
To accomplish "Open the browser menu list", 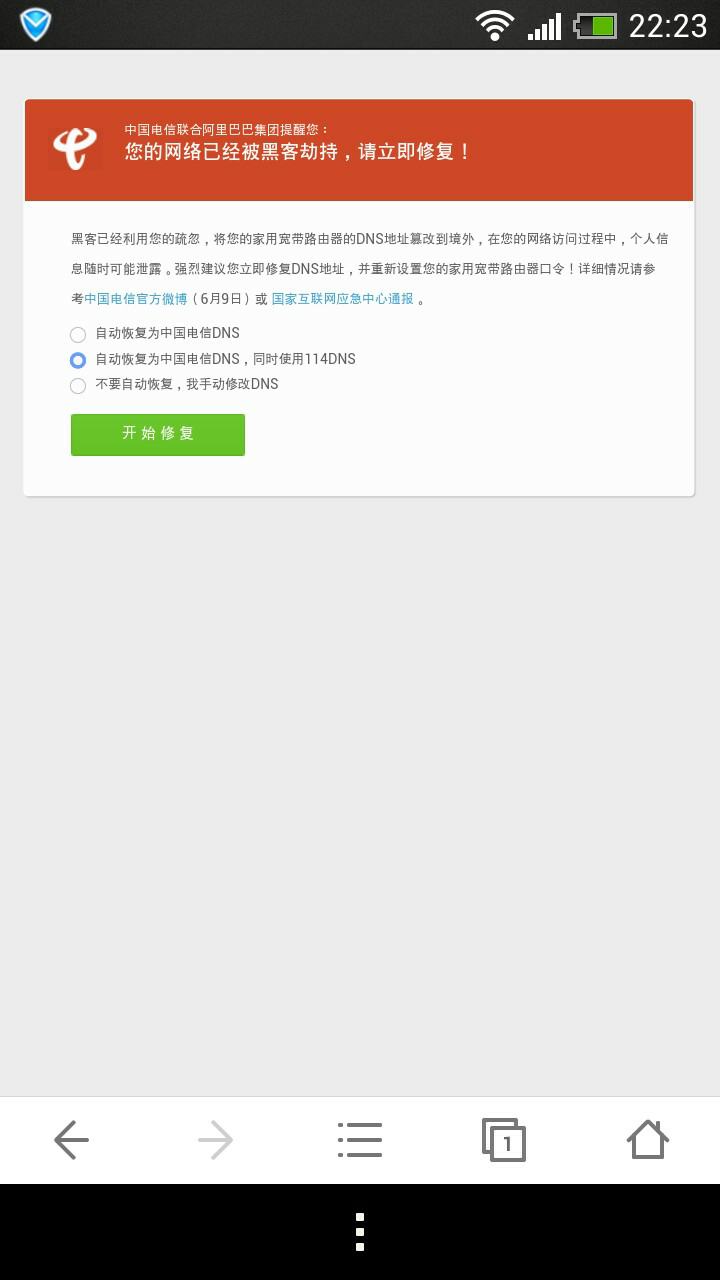I will click(360, 1140).
